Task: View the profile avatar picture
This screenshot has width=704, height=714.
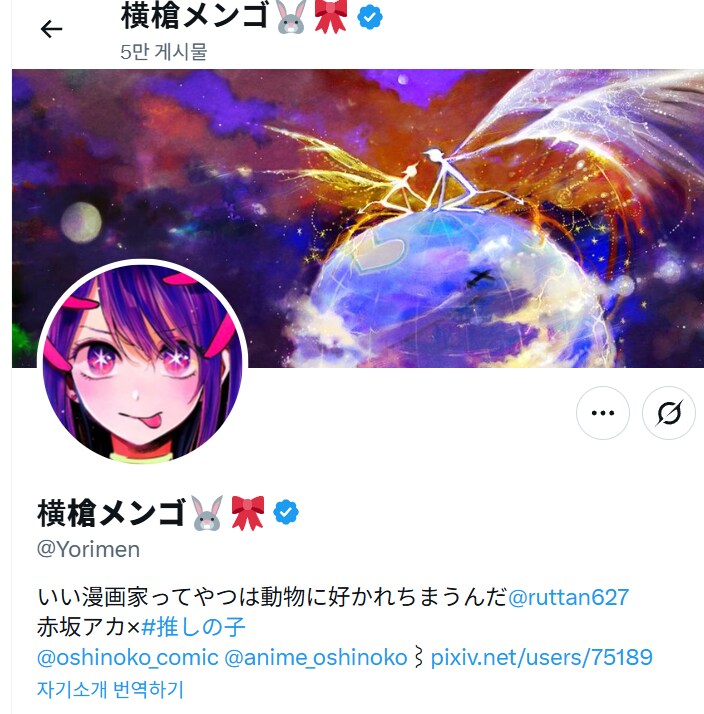Action: pos(143,364)
